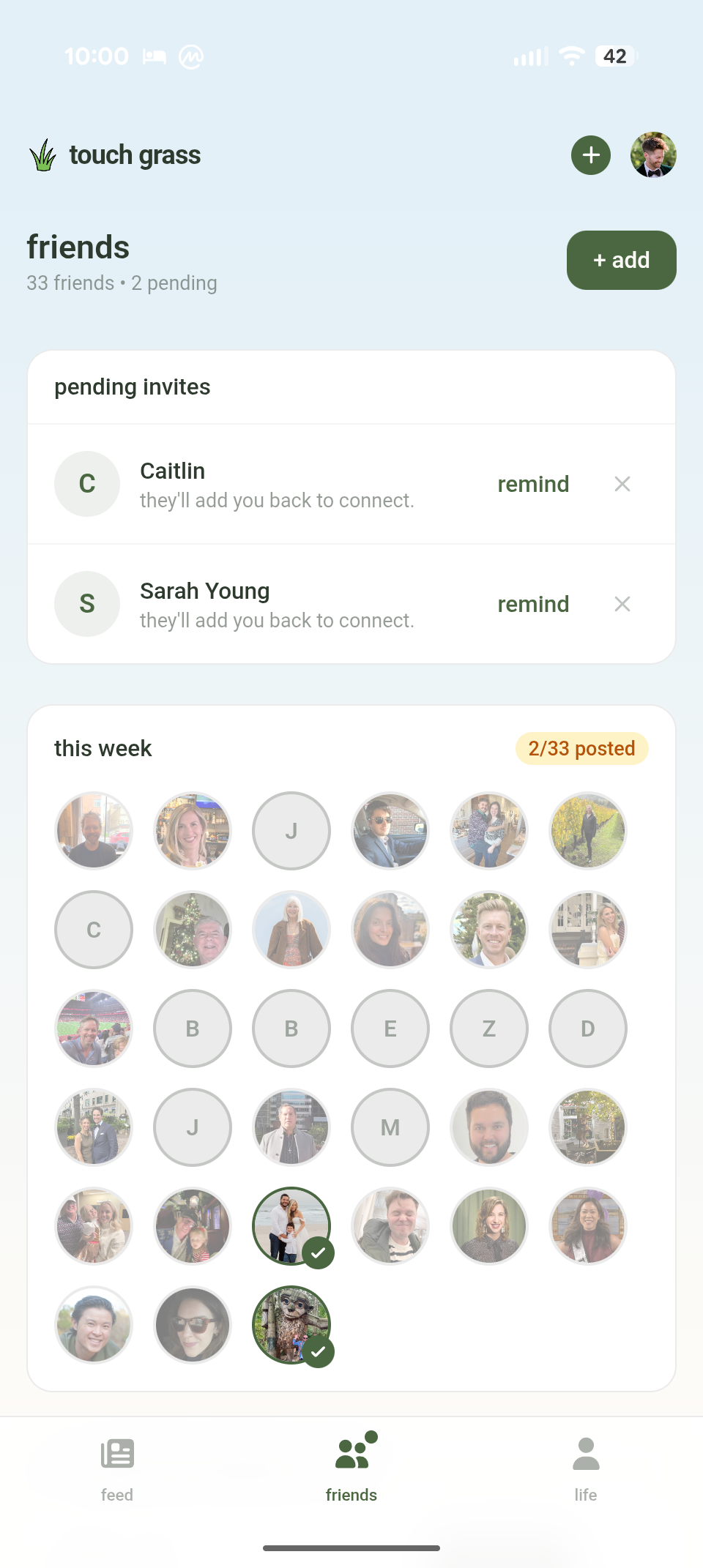Tap the + add friends button
The height and width of the screenshot is (1568, 703).
tap(621, 260)
